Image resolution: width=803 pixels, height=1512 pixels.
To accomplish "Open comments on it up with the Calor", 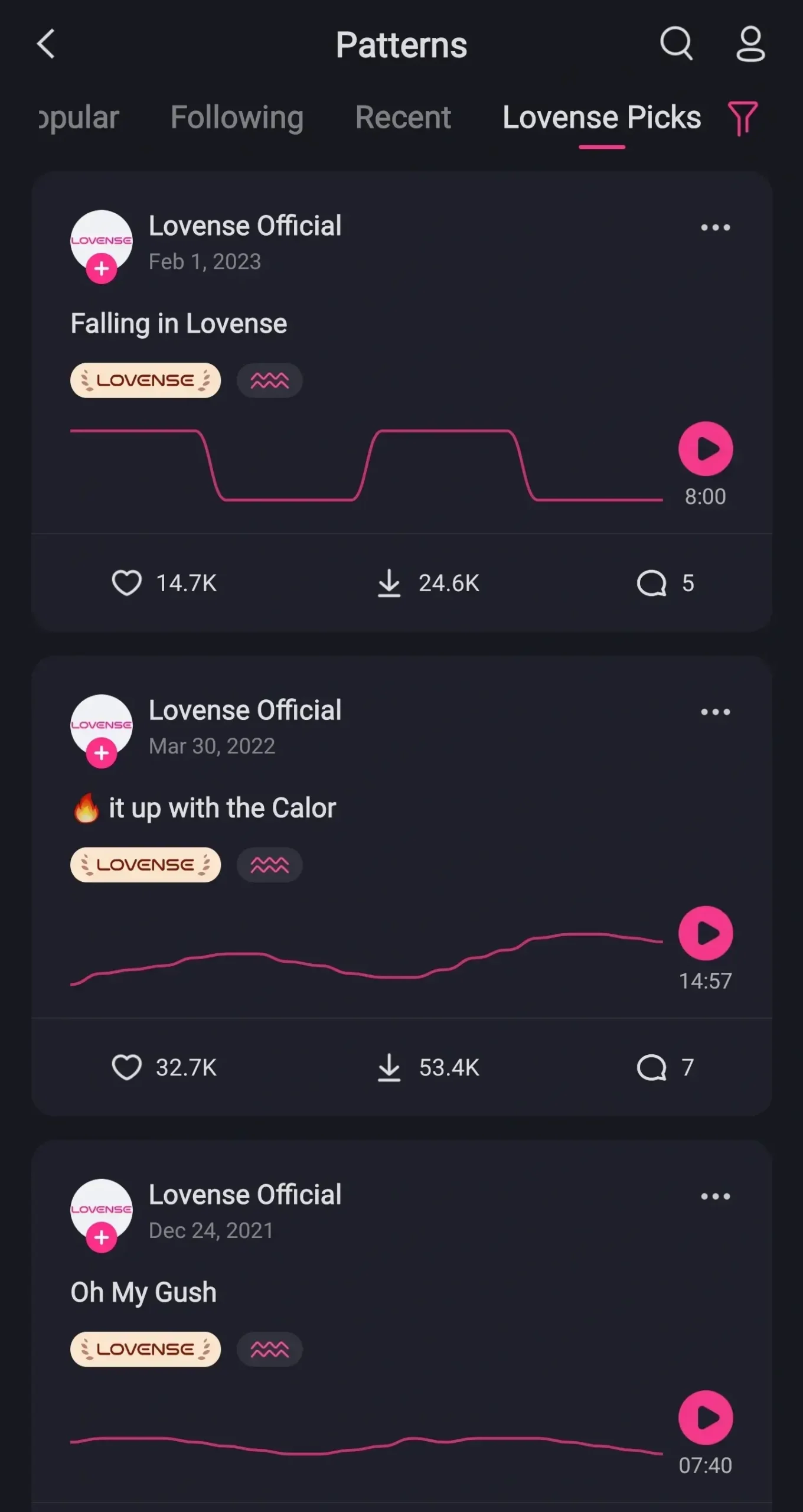I will click(651, 1067).
